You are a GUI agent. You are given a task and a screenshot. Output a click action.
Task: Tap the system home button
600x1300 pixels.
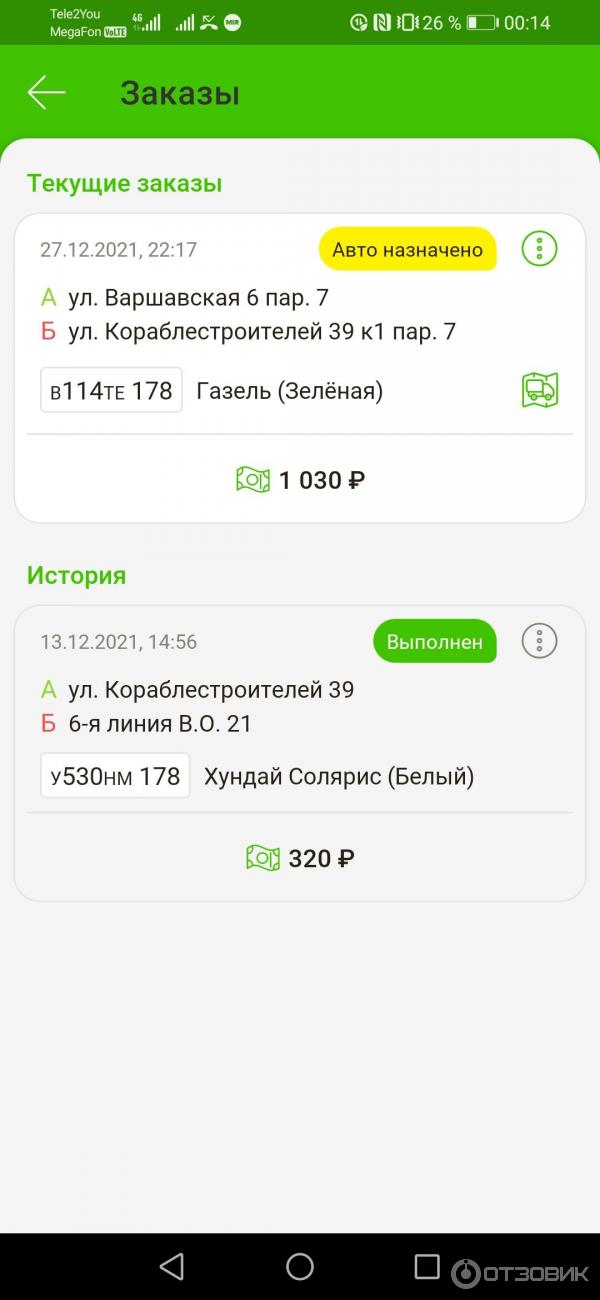coord(300,1267)
